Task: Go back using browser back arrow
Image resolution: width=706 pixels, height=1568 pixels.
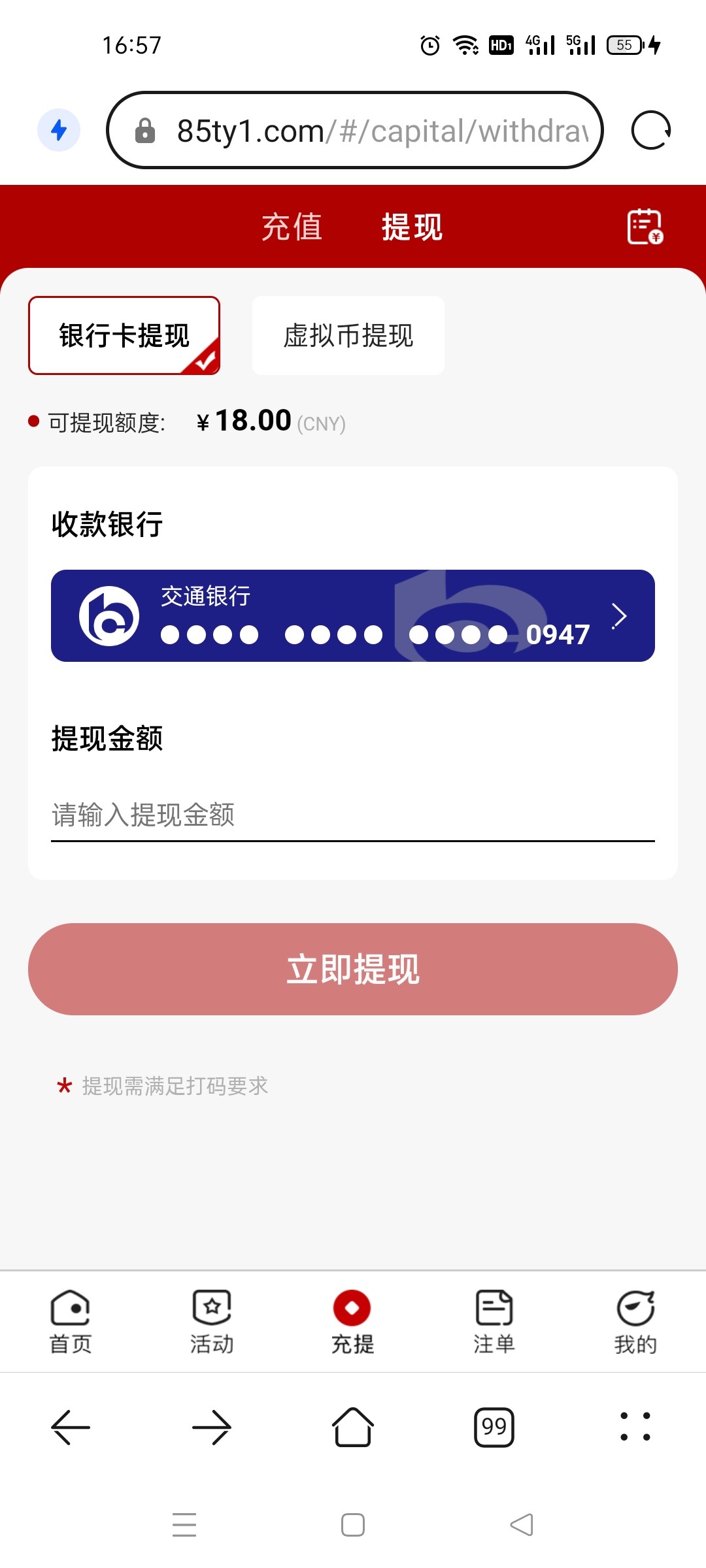Action: [71, 1427]
